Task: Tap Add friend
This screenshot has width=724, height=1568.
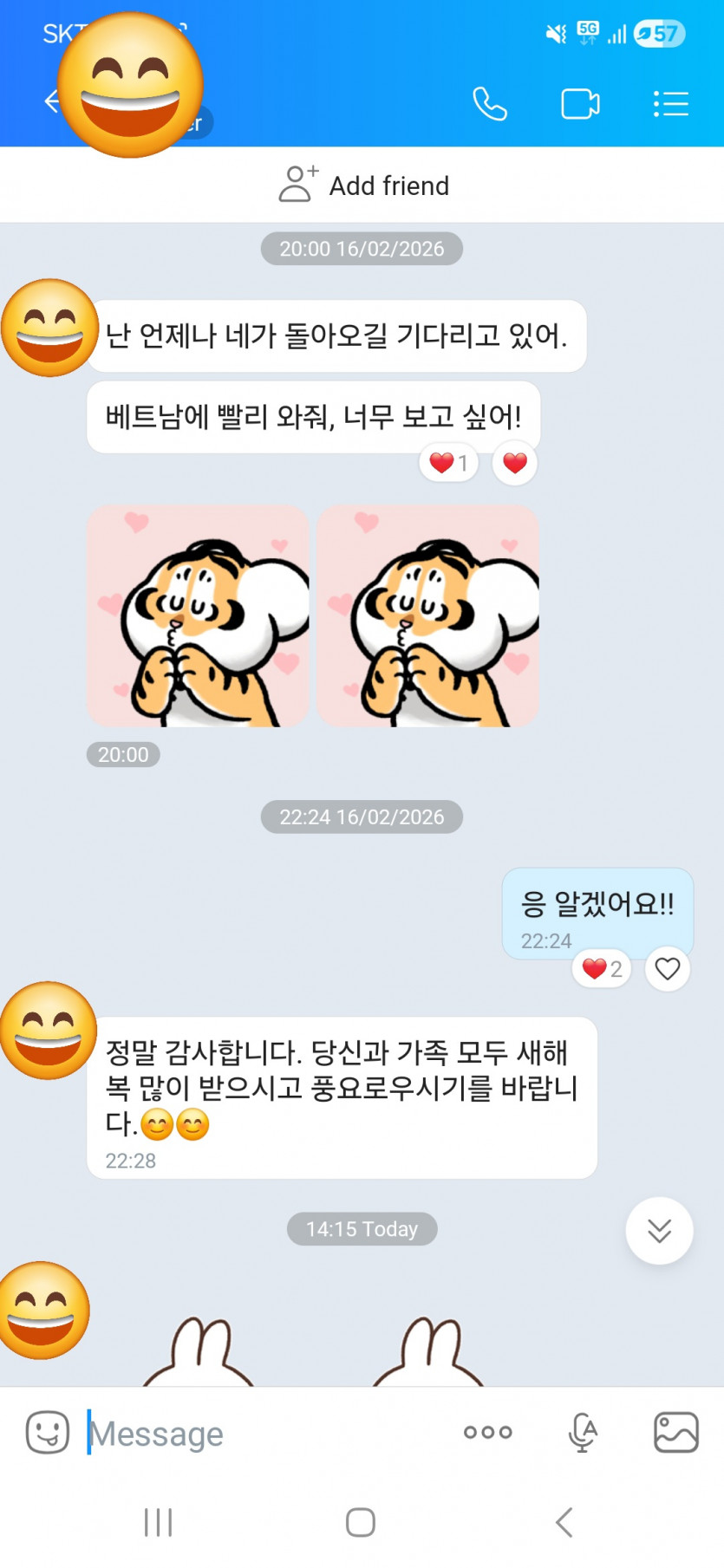Action: click(x=362, y=185)
